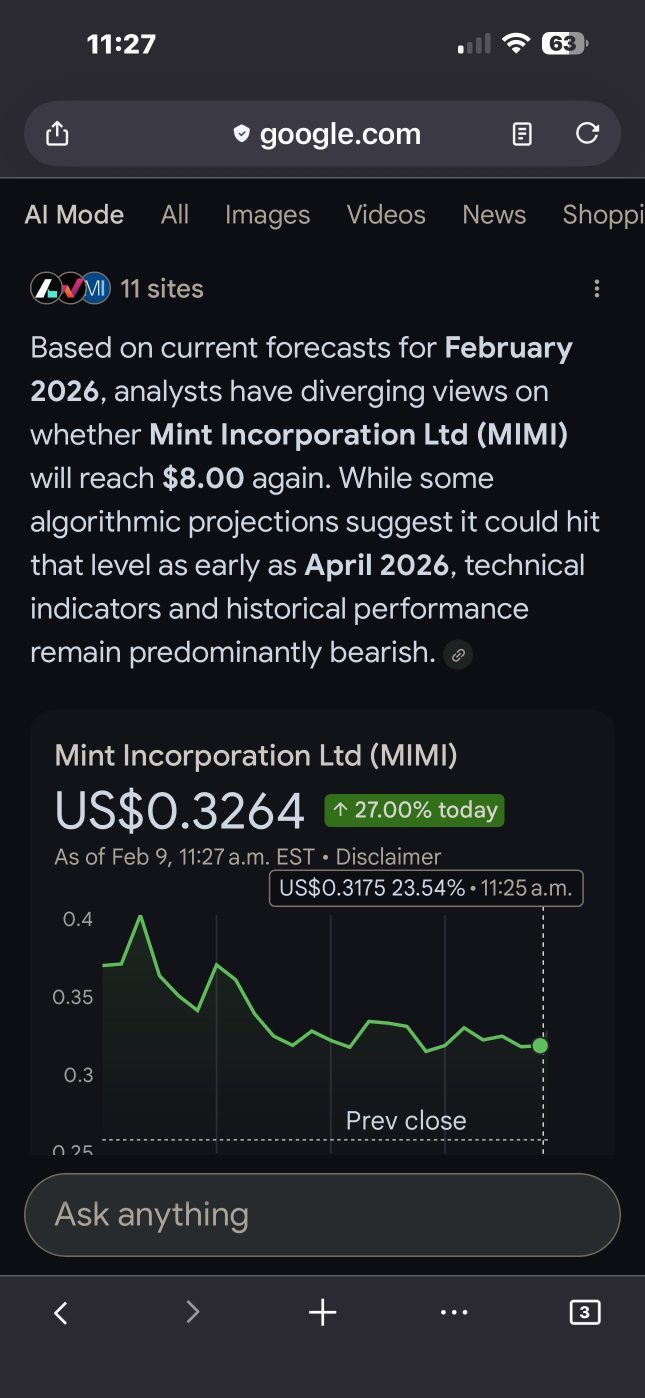This screenshot has height=1398, width=645.
Task: Focus the Ask anything field
Action: tap(322, 1214)
